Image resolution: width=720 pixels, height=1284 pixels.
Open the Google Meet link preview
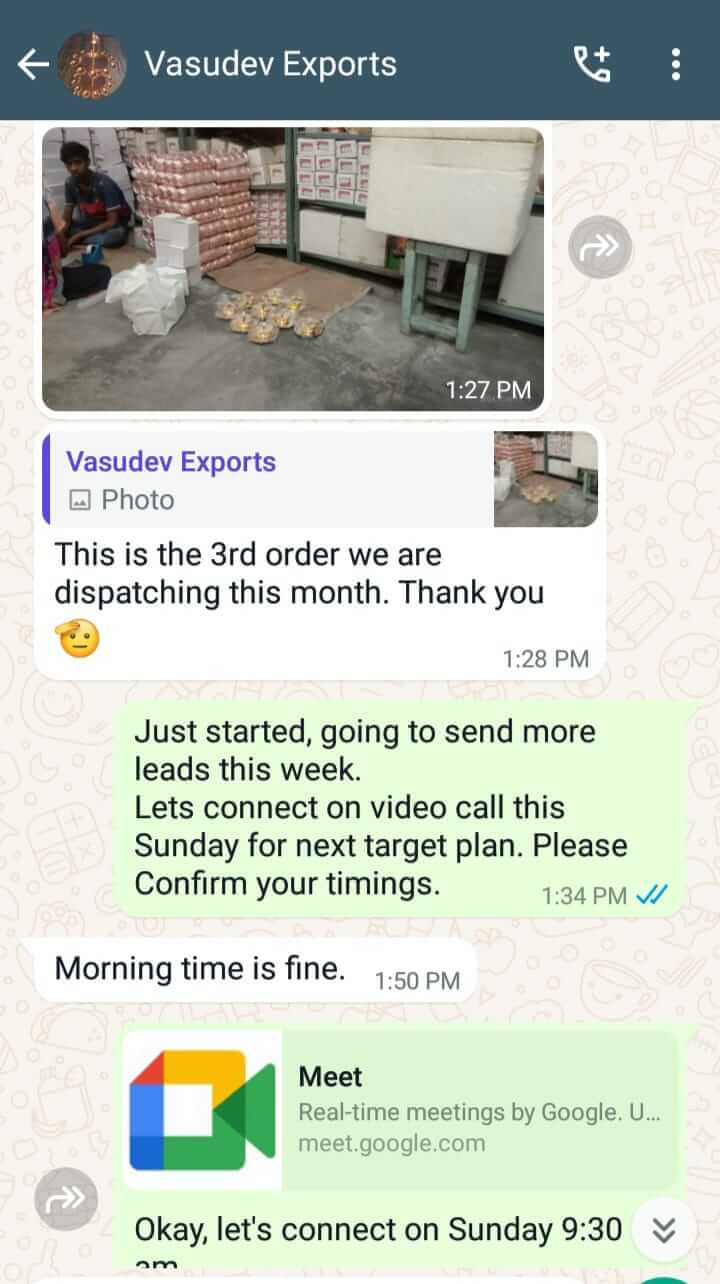[x=400, y=1110]
